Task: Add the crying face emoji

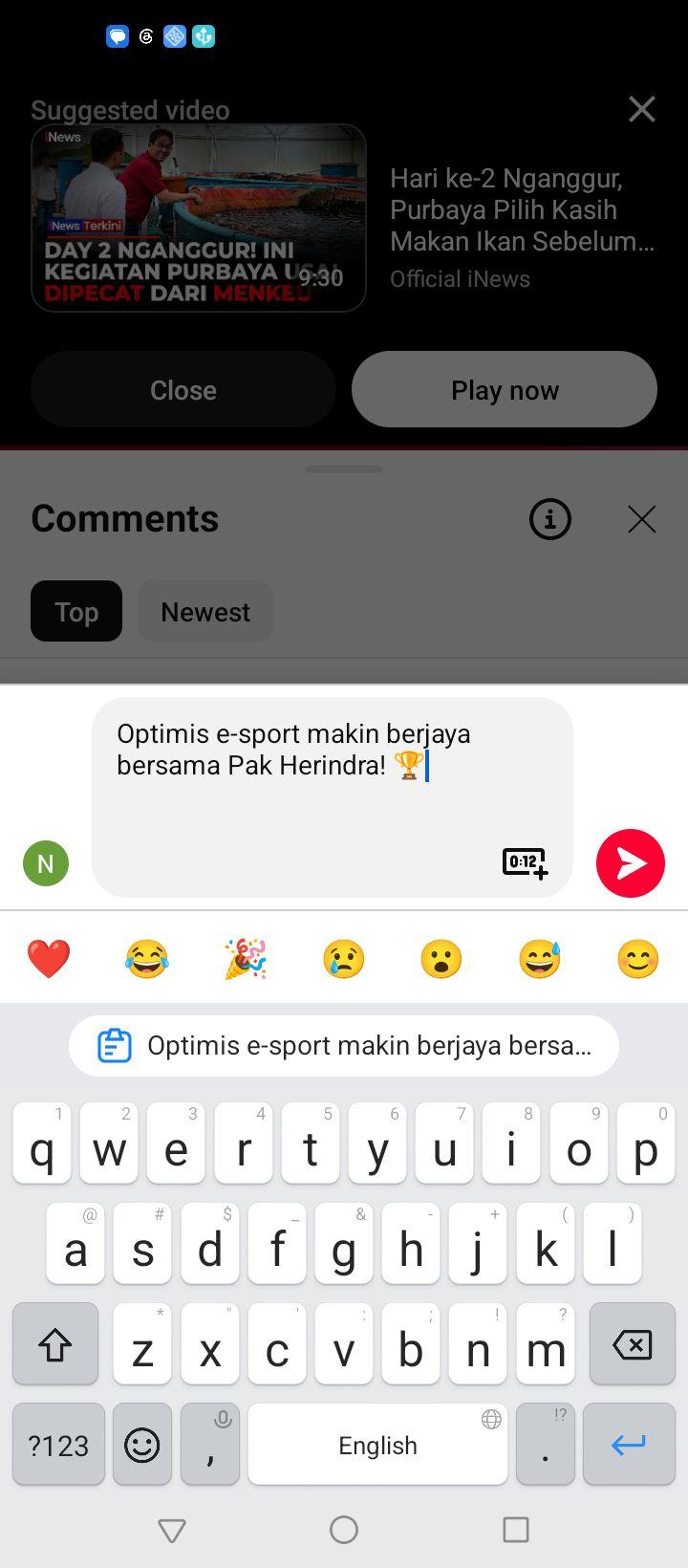Action: [344, 958]
